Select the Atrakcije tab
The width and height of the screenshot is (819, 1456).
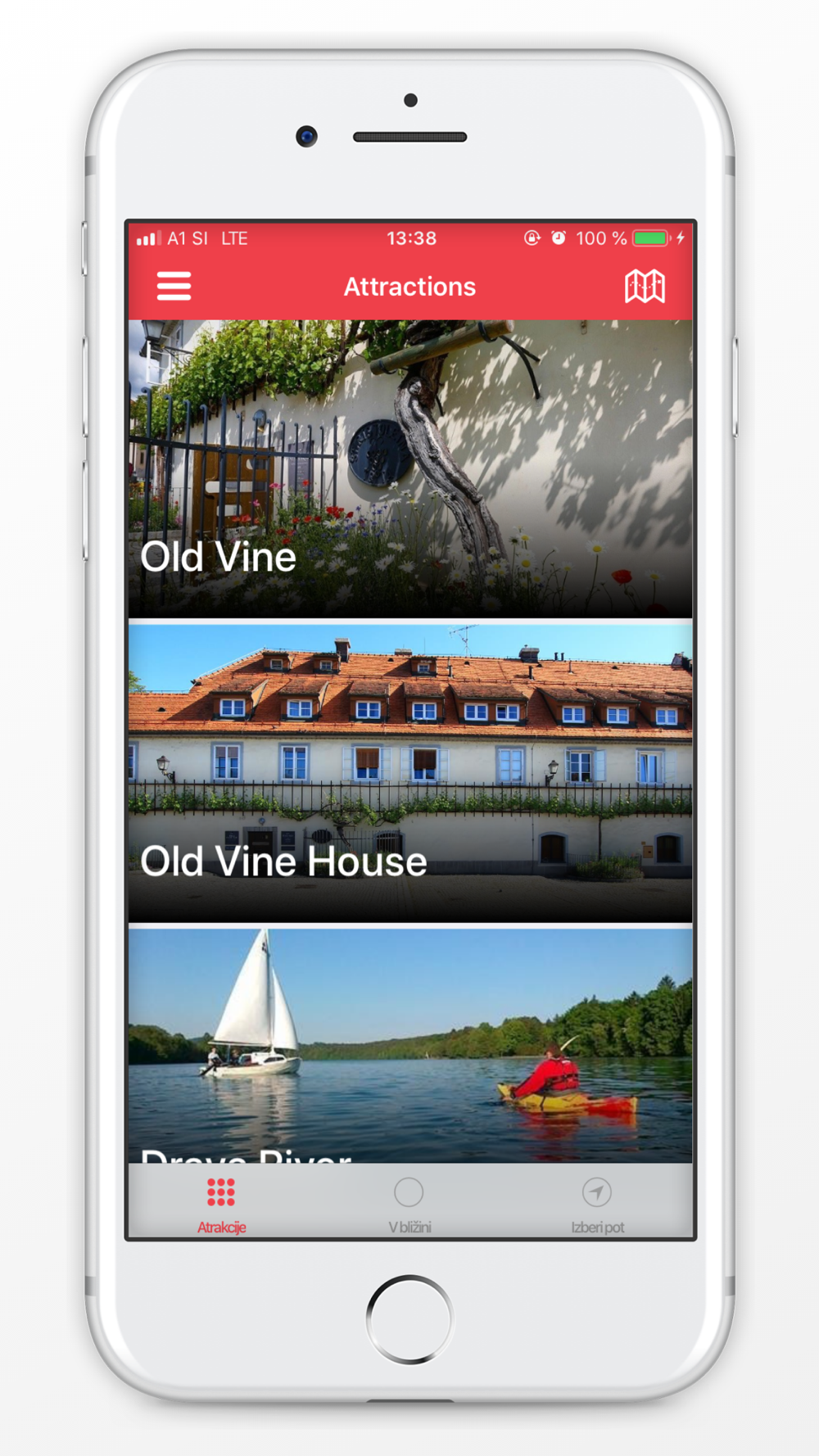(x=221, y=1205)
